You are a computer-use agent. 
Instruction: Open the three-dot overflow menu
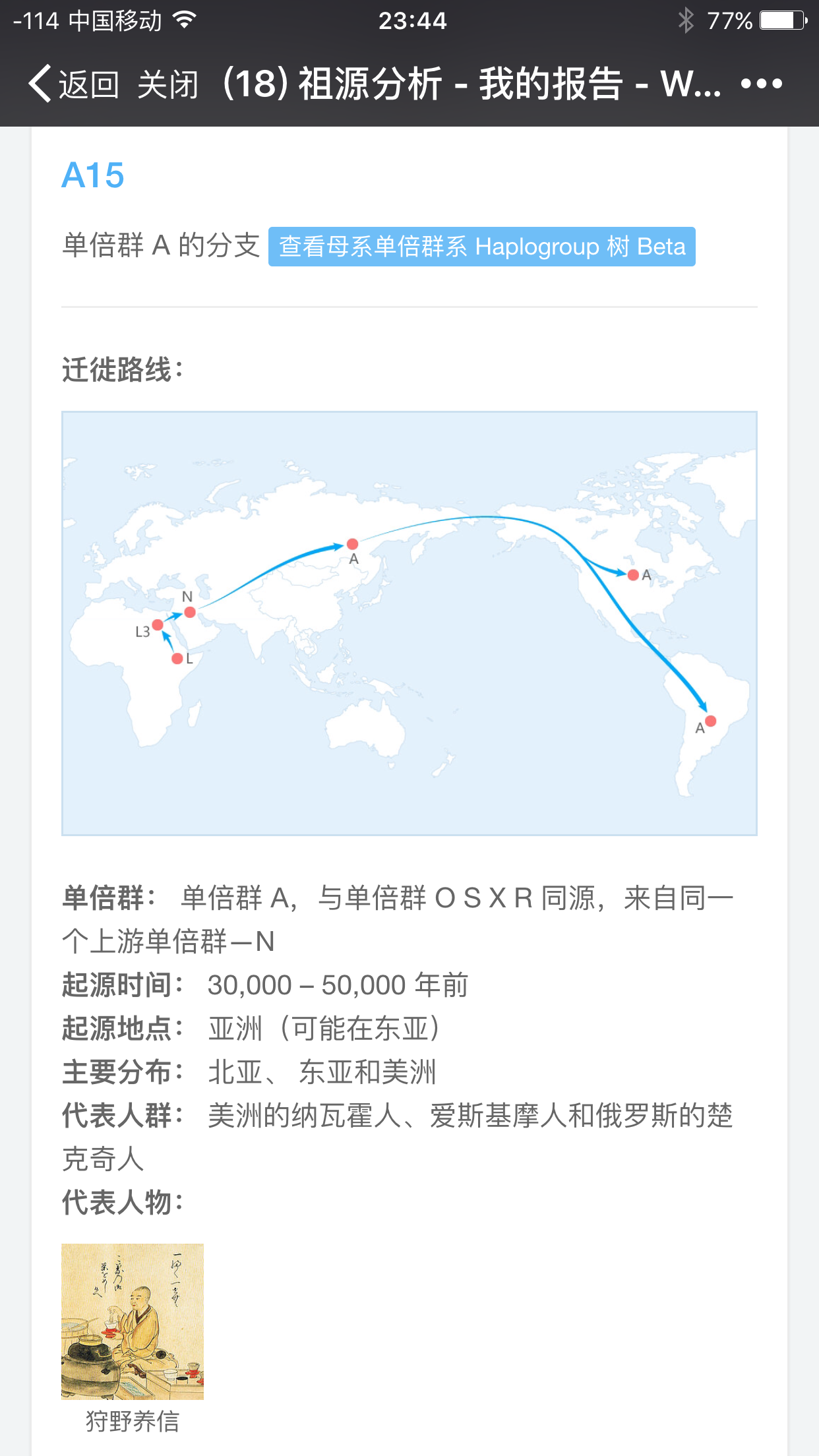(762, 84)
